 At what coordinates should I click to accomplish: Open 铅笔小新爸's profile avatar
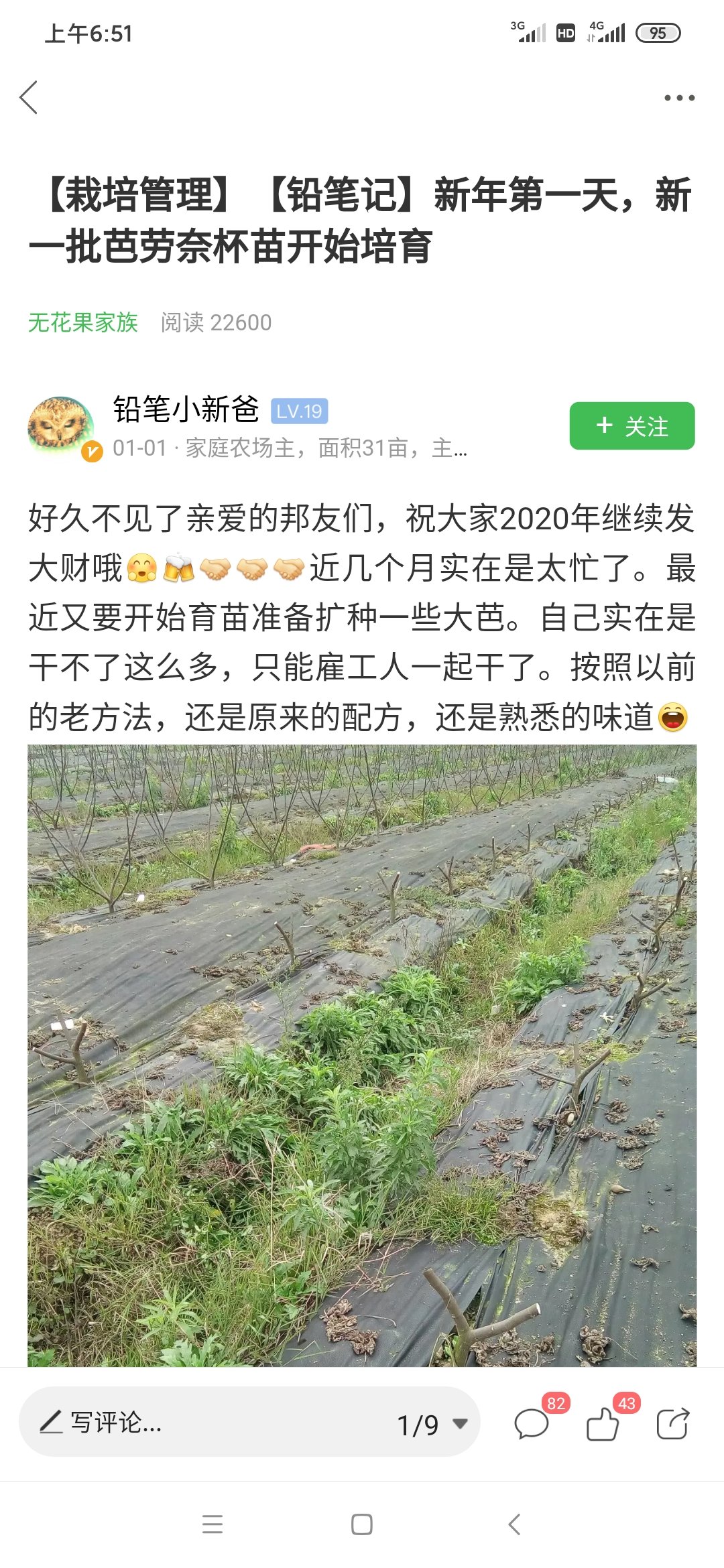click(61, 426)
